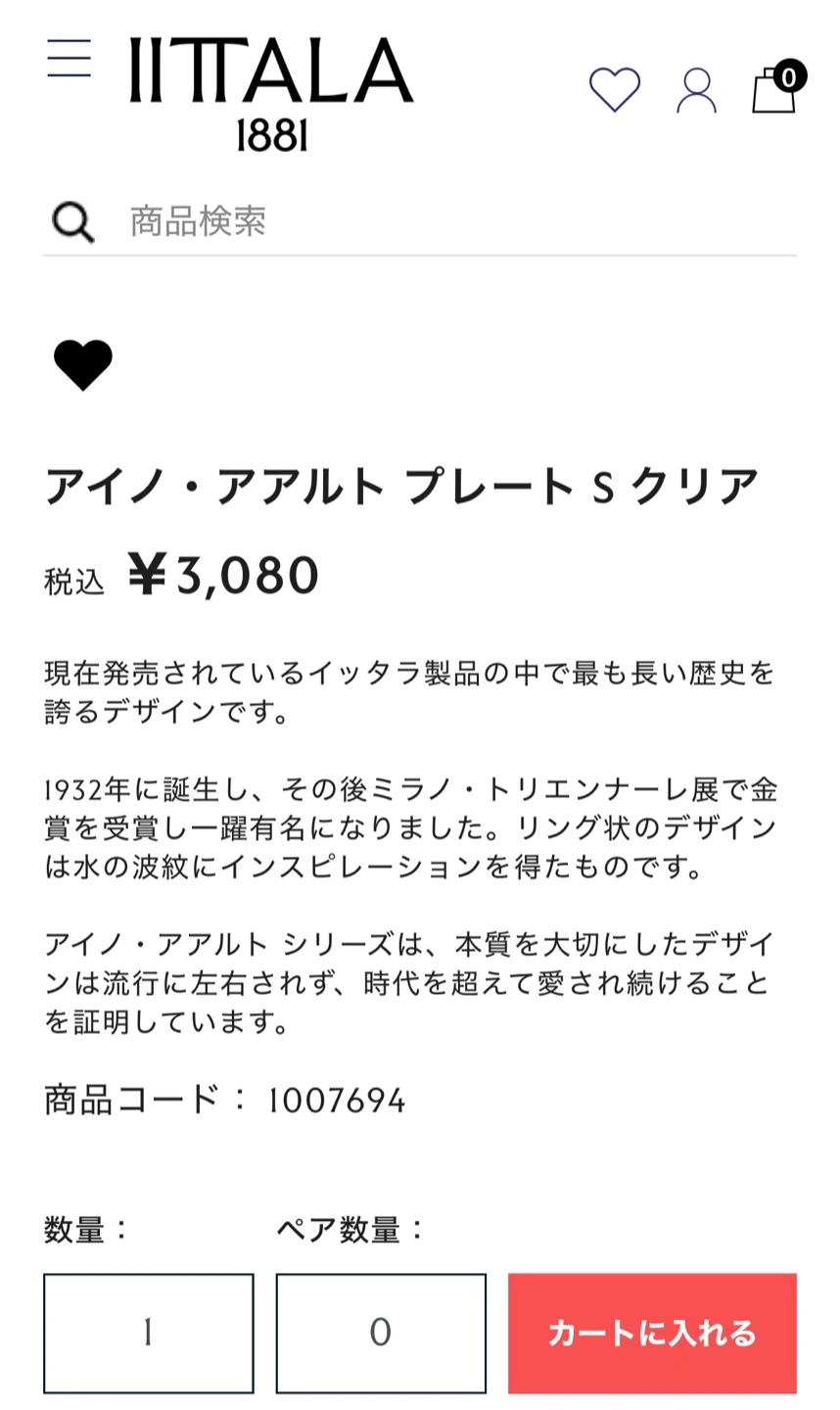The width and height of the screenshot is (840, 1410).
Task: Select the 数量 quantity field
Action: [149, 1333]
